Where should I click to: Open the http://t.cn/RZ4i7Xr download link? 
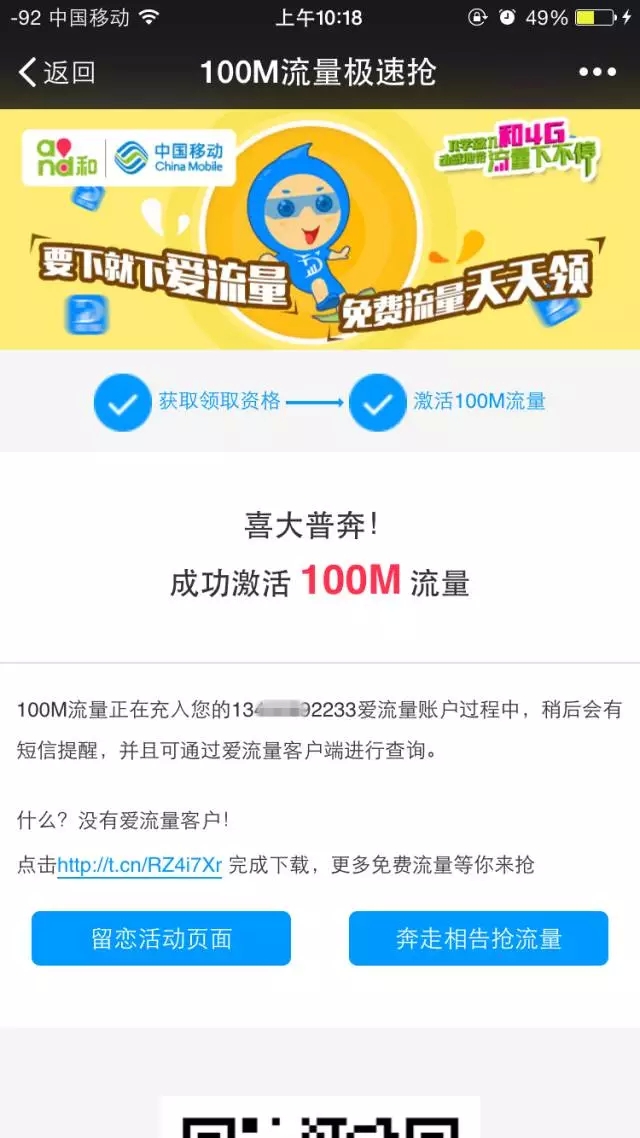click(x=139, y=865)
